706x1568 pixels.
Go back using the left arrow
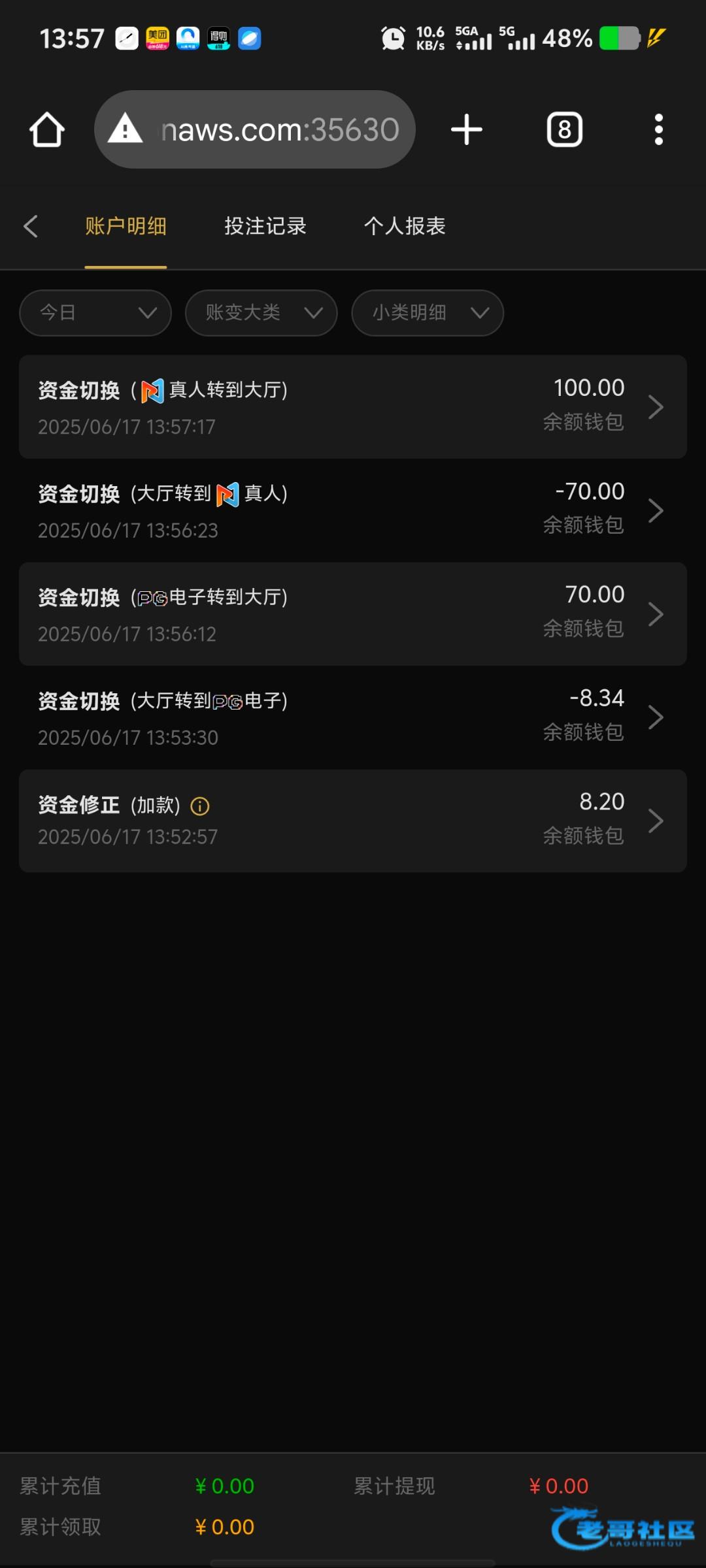[x=31, y=226]
